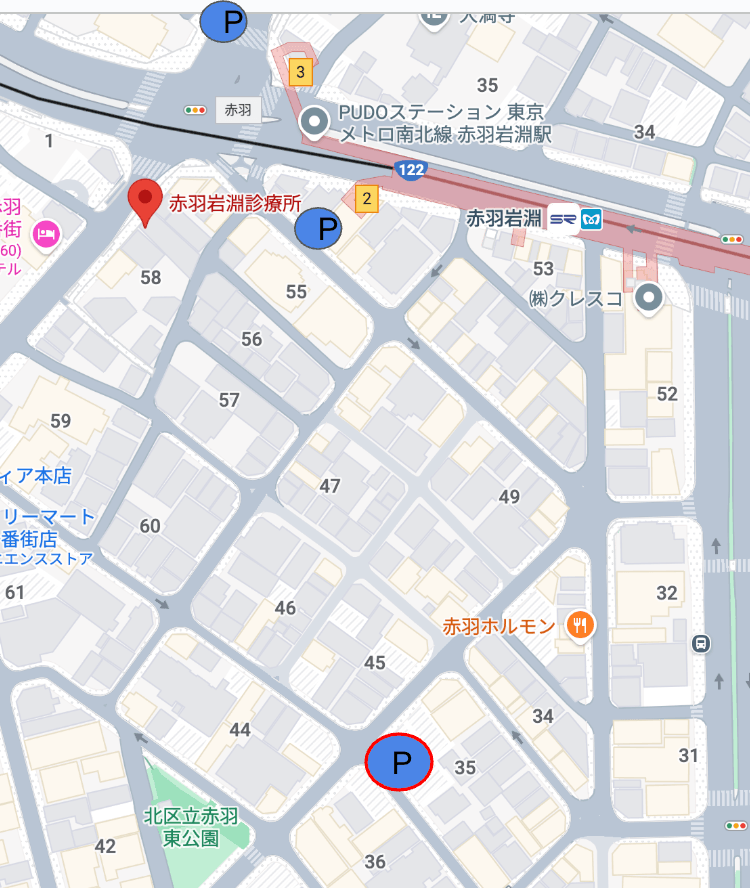
Task: Select the ㈱クレスコ place marker
Action: coord(651,297)
